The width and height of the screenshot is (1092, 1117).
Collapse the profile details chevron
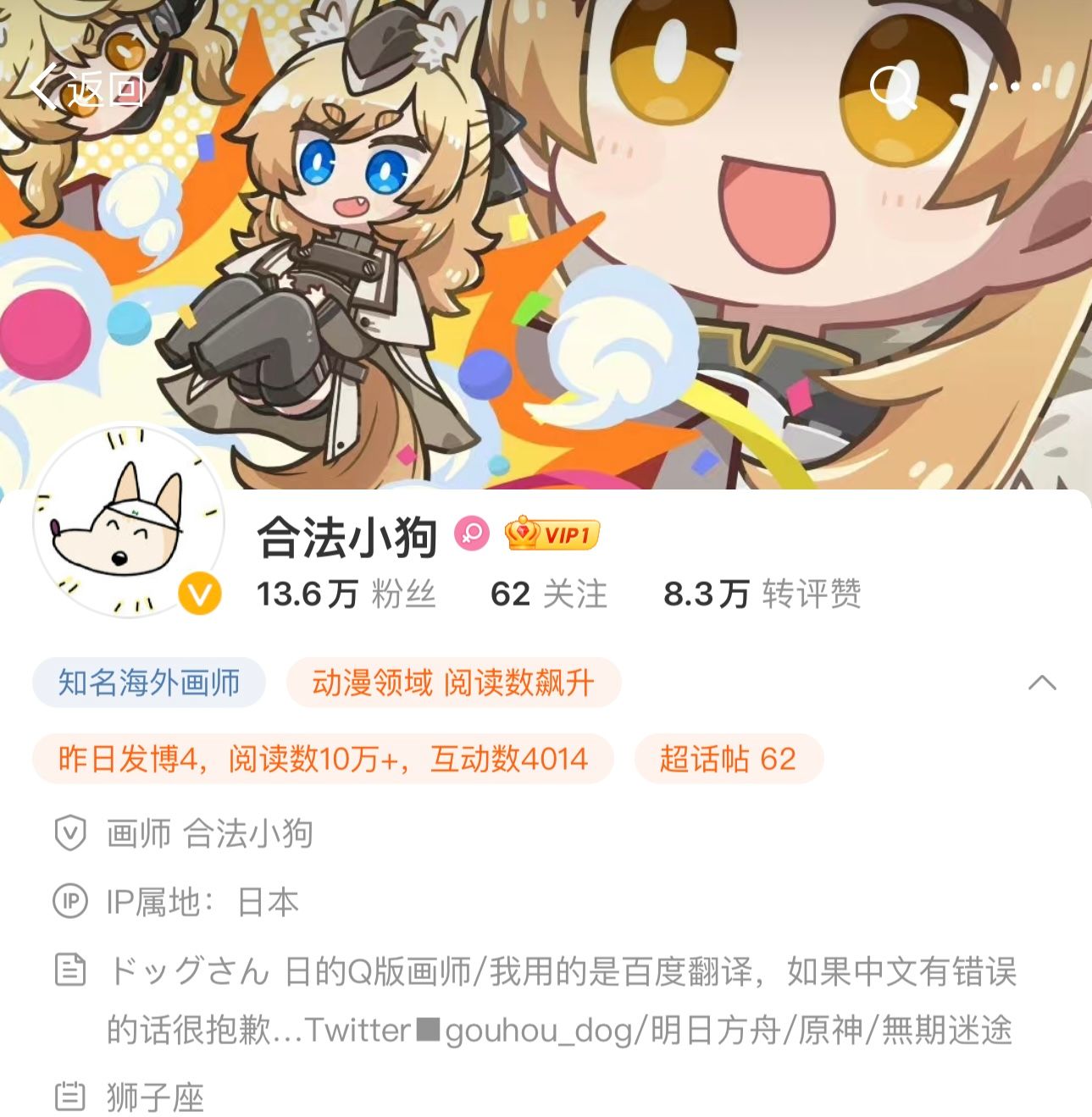click(1041, 683)
